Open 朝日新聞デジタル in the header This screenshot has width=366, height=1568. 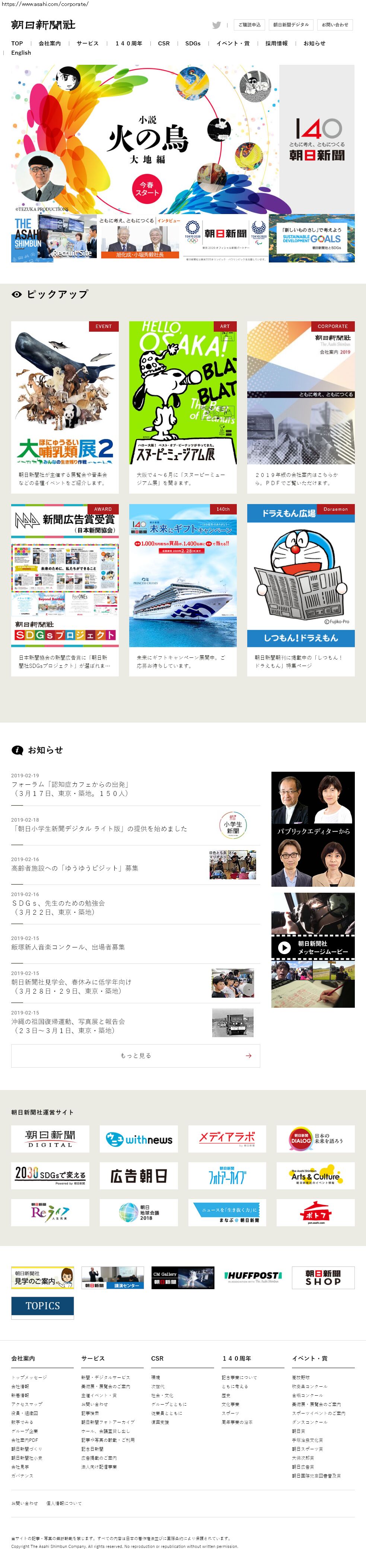click(290, 25)
